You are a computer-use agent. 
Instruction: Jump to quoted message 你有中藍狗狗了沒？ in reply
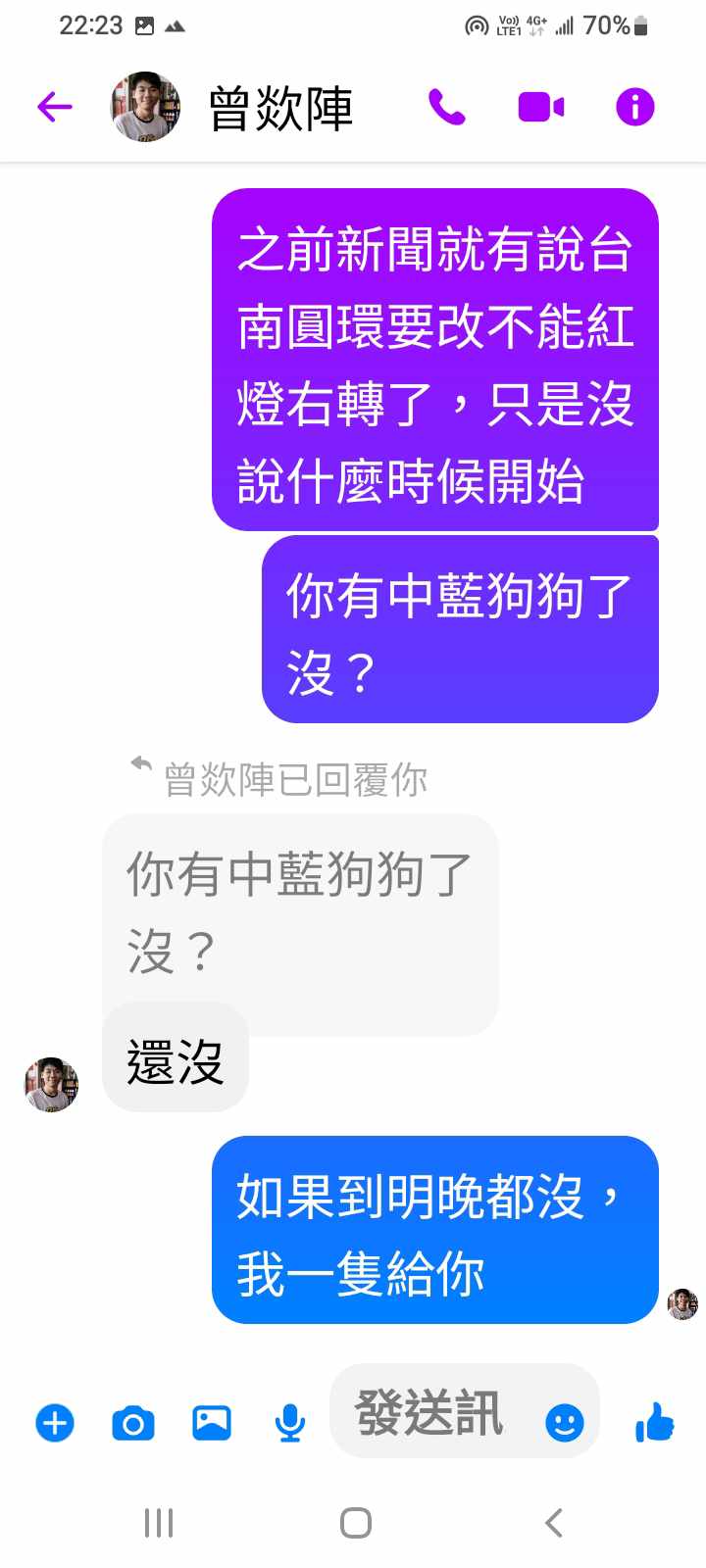click(x=299, y=911)
